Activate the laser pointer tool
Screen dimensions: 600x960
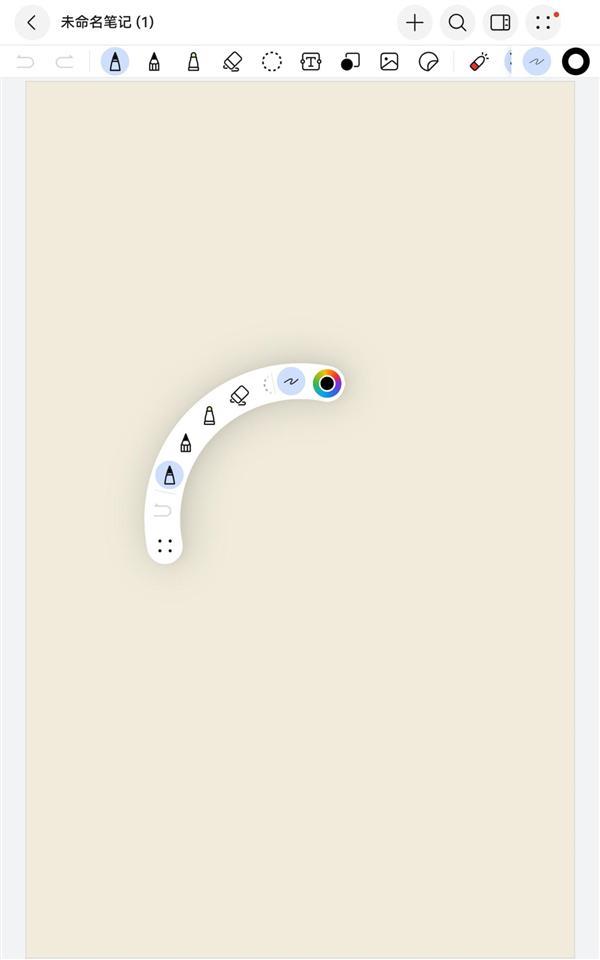478,62
